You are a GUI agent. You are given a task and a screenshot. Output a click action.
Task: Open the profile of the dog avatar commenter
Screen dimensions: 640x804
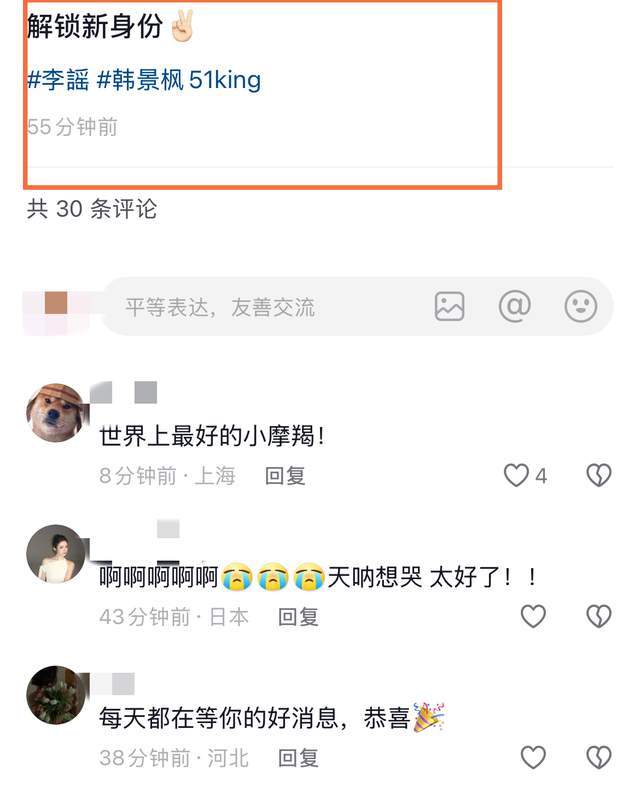click(55, 412)
